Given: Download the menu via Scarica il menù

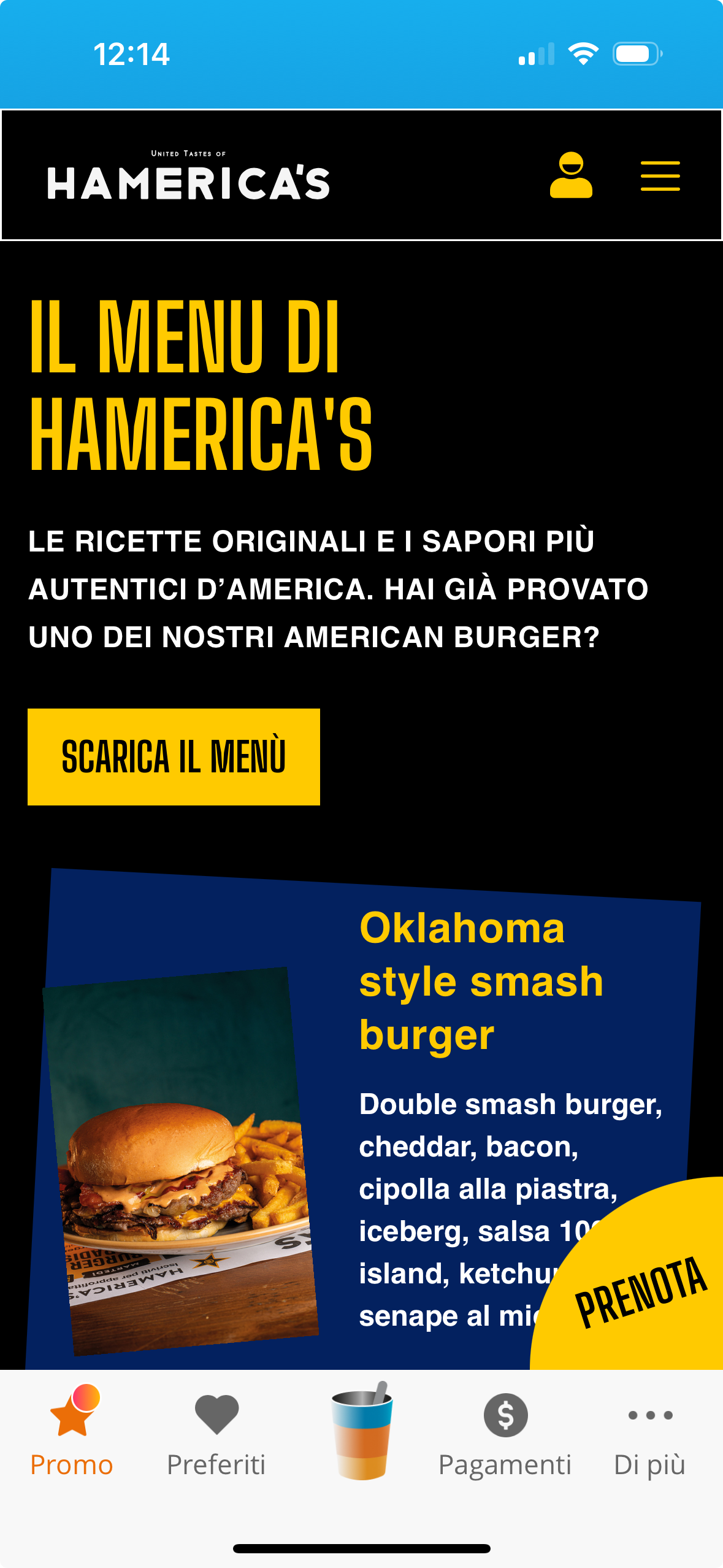Looking at the screenshot, I should [174, 756].
